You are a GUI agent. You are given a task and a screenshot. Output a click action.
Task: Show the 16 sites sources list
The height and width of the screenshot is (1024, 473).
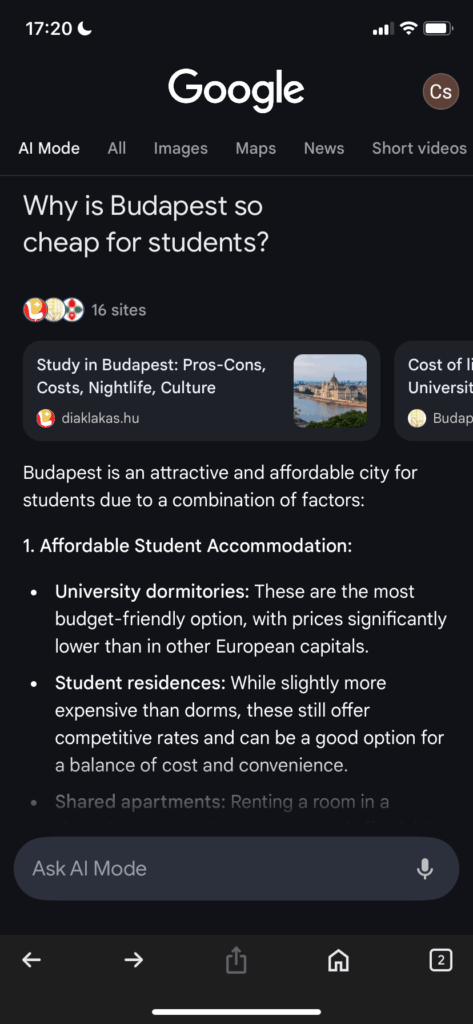[x=85, y=310]
